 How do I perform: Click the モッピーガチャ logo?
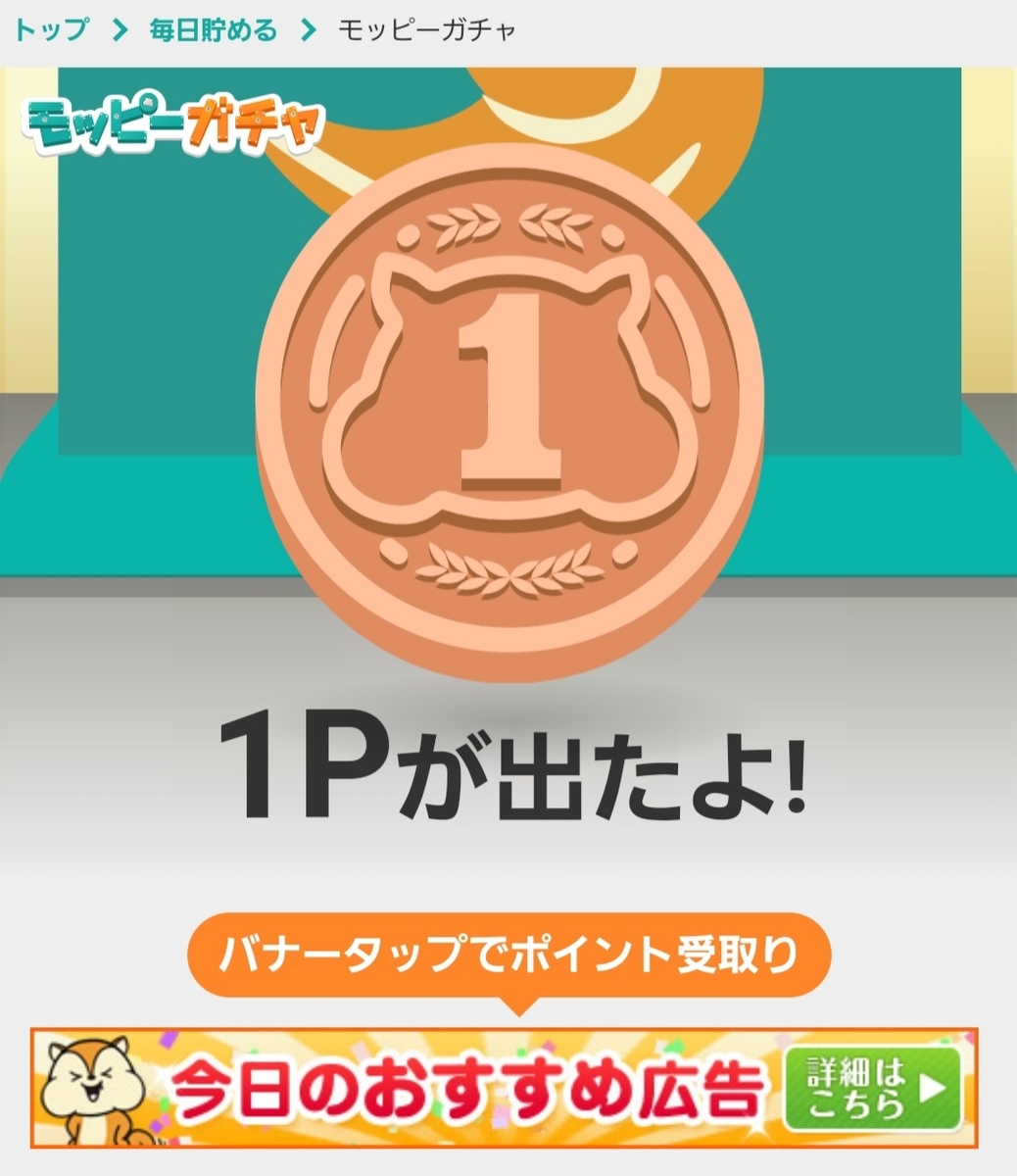174,121
